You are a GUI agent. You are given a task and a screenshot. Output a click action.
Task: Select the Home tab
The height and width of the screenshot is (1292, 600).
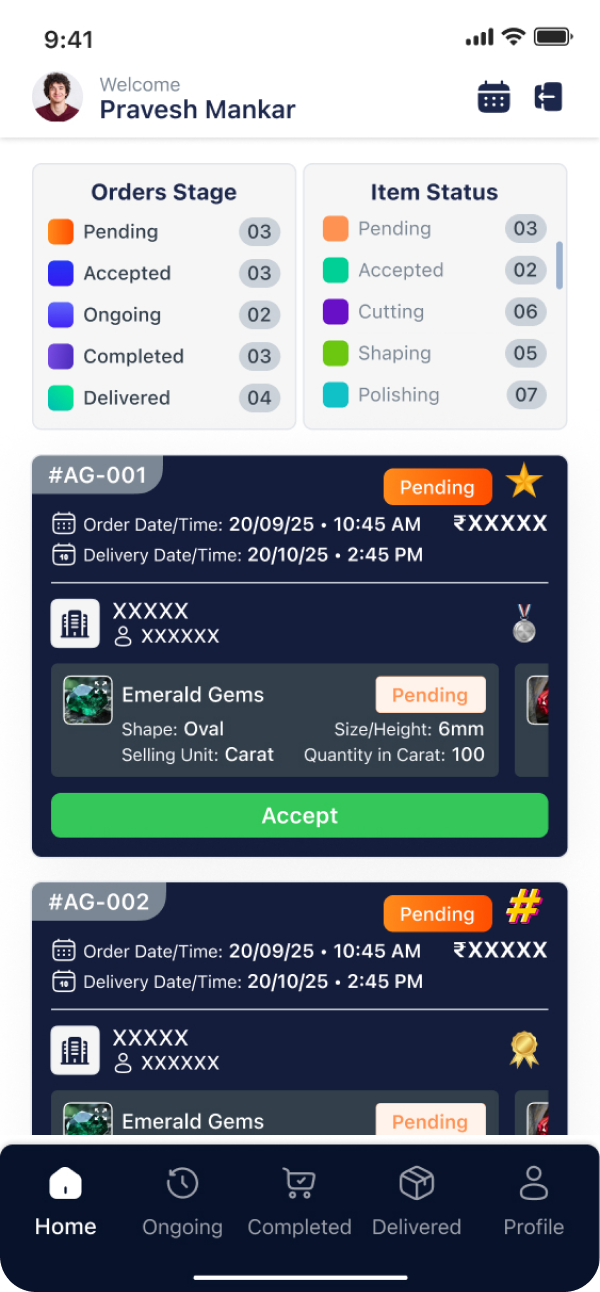click(x=65, y=1203)
